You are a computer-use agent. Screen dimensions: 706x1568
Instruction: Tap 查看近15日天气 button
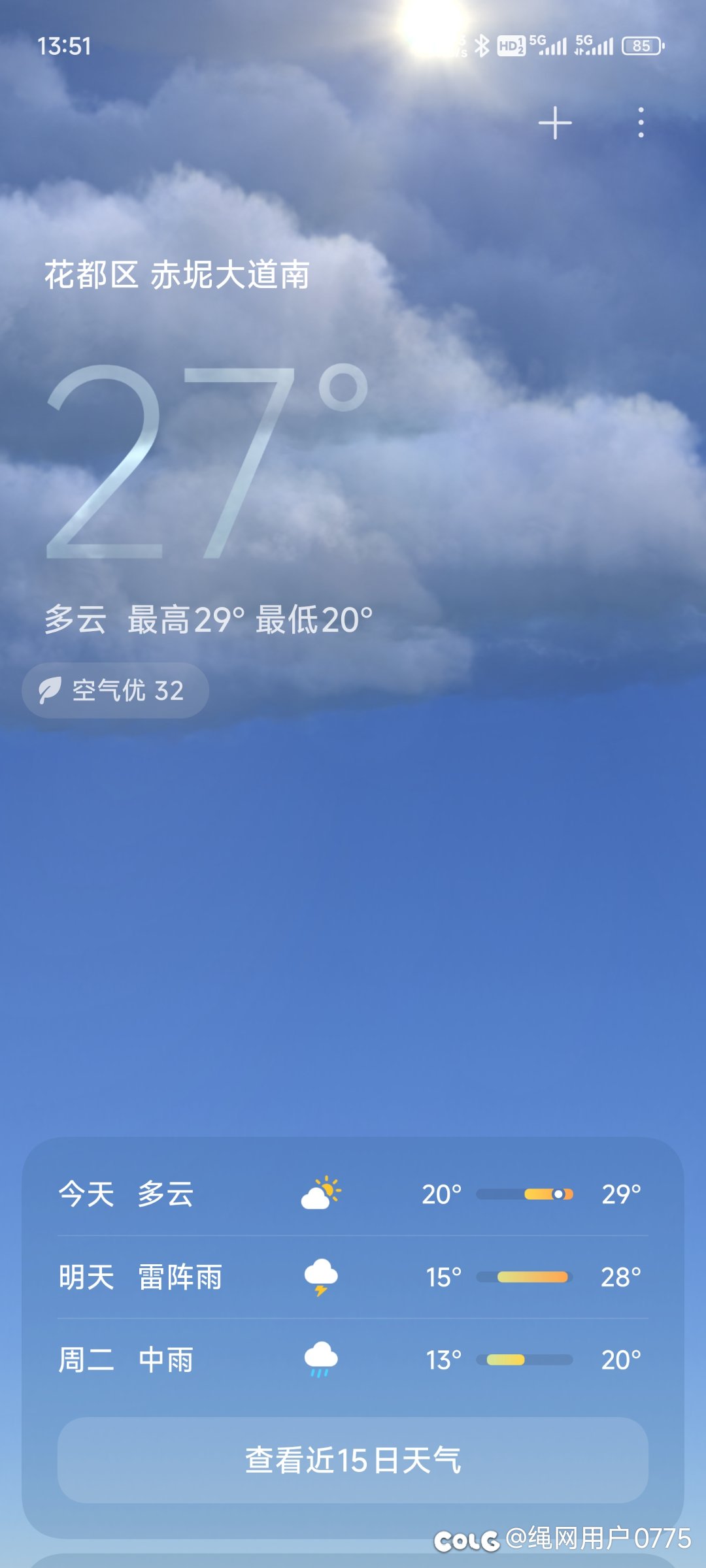[x=353, y=1460]
